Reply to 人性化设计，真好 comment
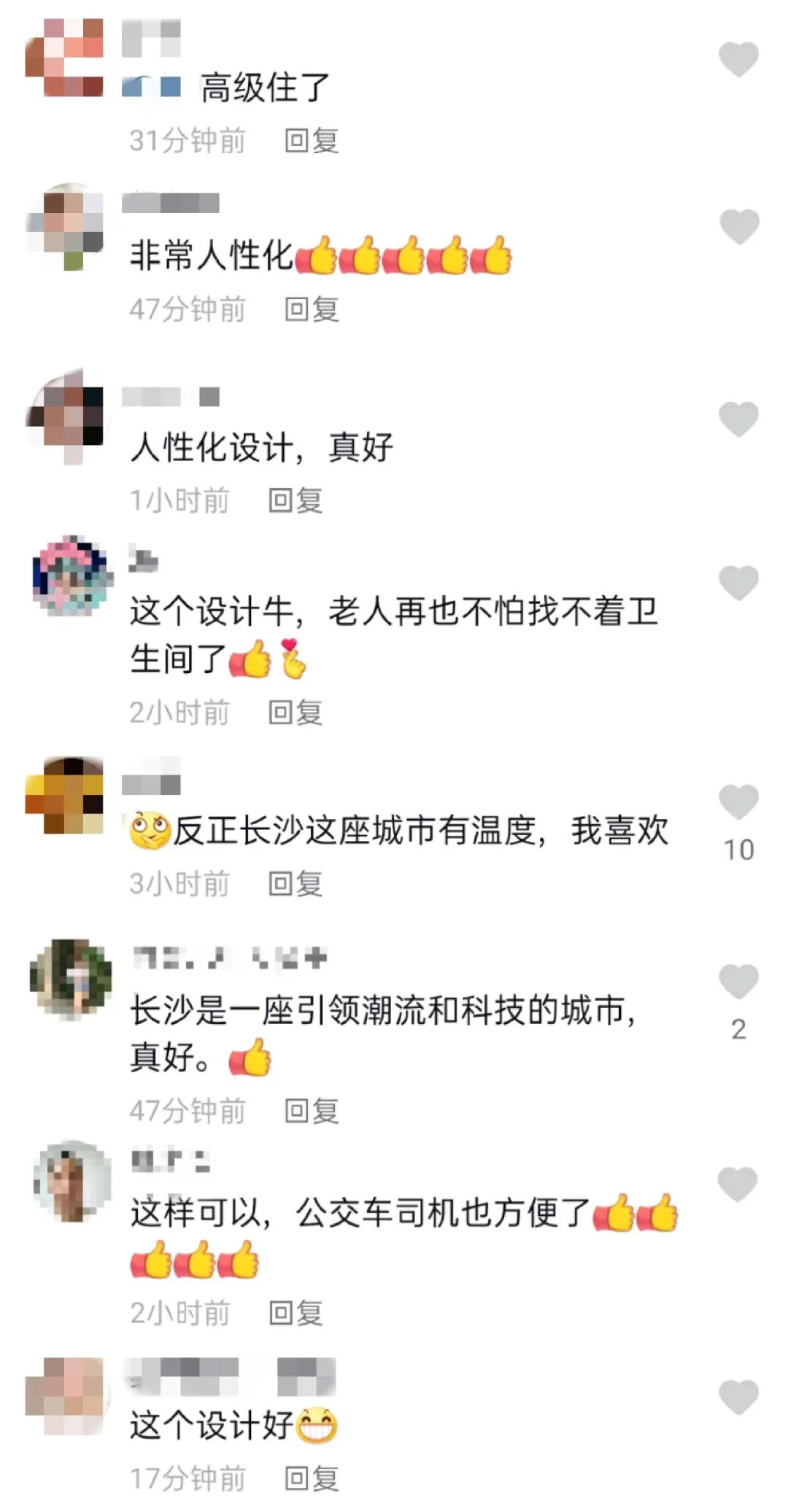This screenshot has width=788, height=1512. [295, 501]
